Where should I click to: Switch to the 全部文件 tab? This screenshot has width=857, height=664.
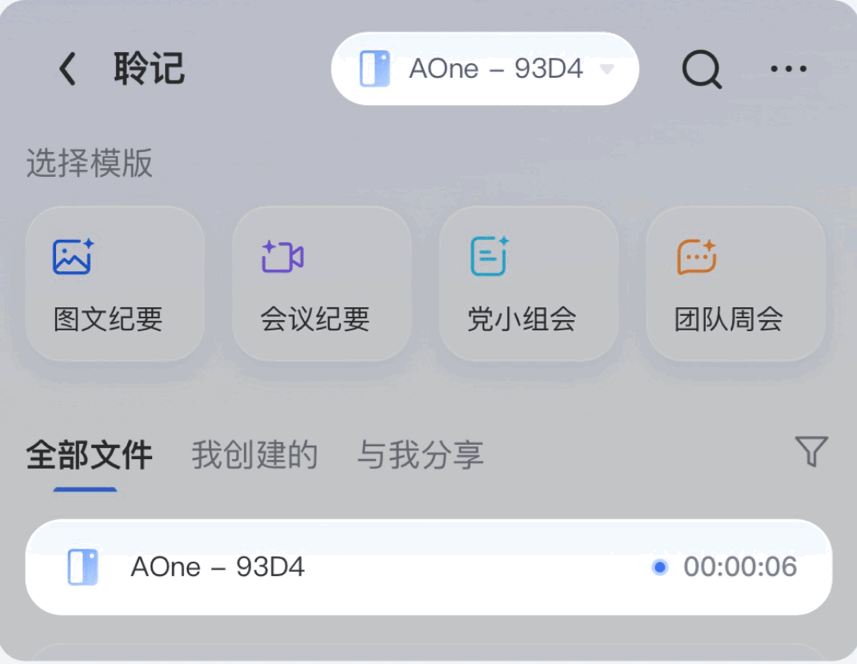tap(89, 455)
